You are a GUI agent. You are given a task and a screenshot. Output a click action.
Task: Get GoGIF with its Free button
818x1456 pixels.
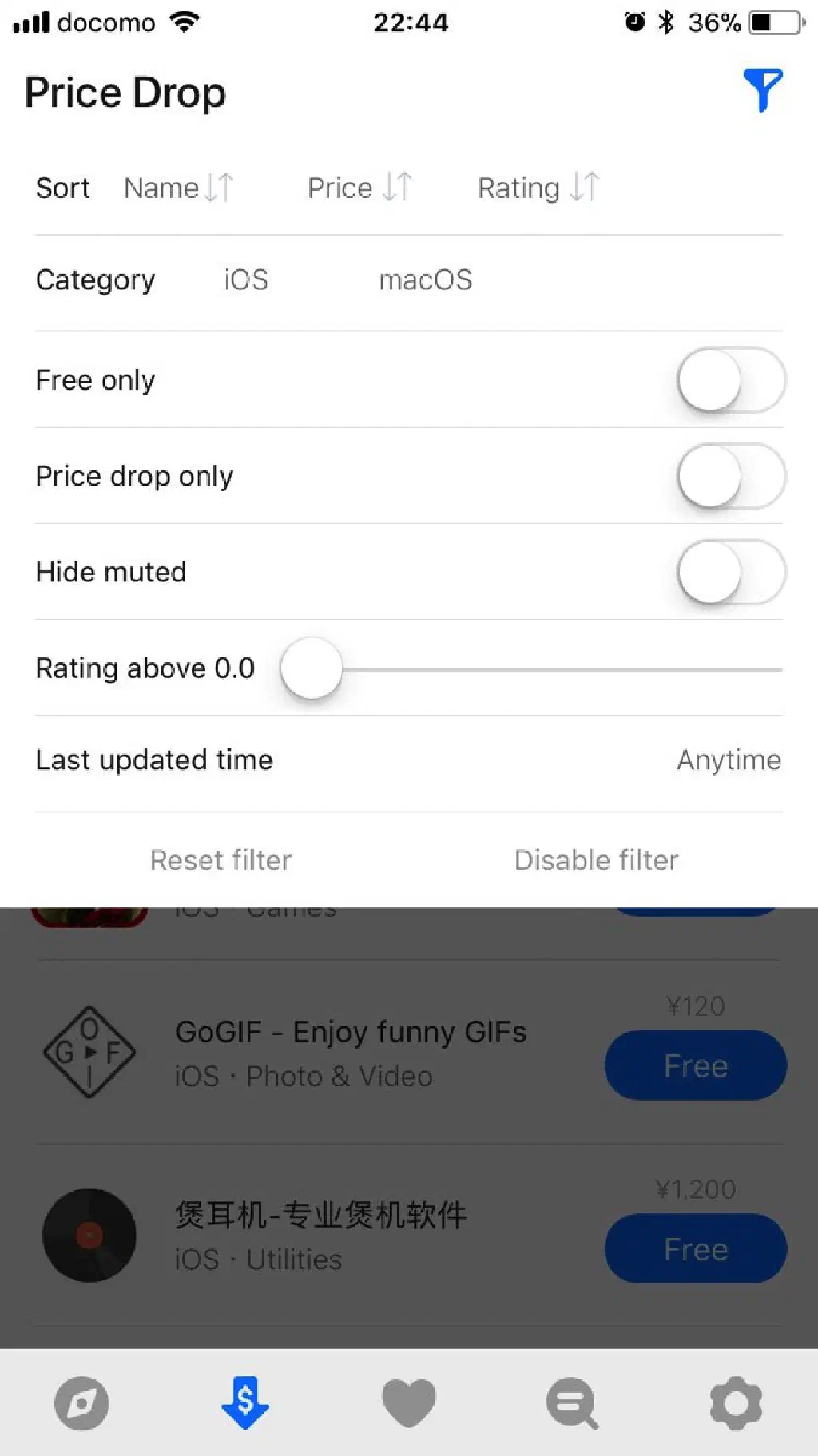[x=695, y=1066]
